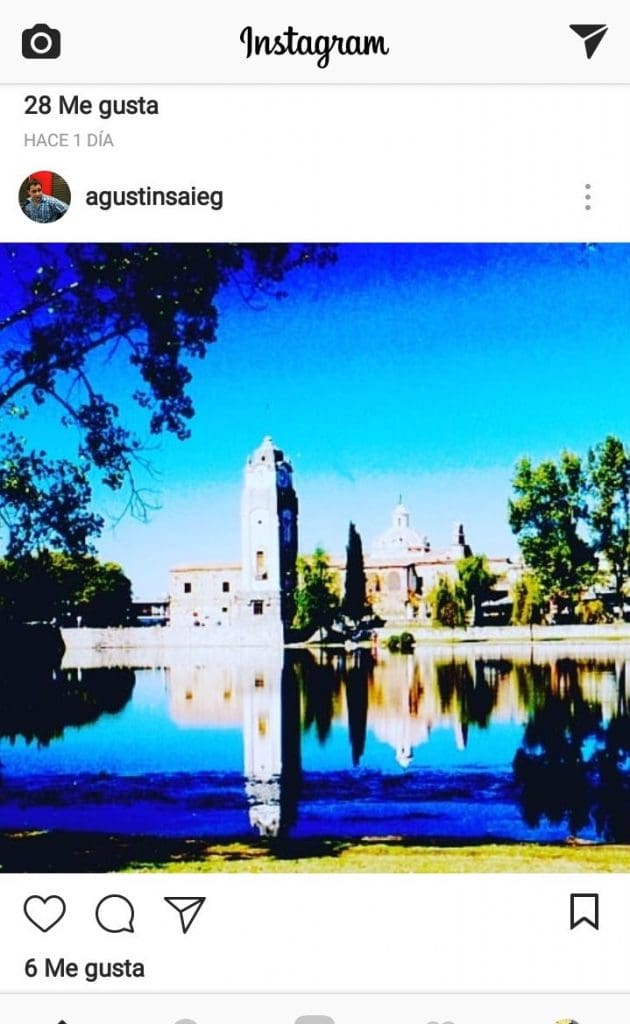View the 28 Me gusta list

91,106
